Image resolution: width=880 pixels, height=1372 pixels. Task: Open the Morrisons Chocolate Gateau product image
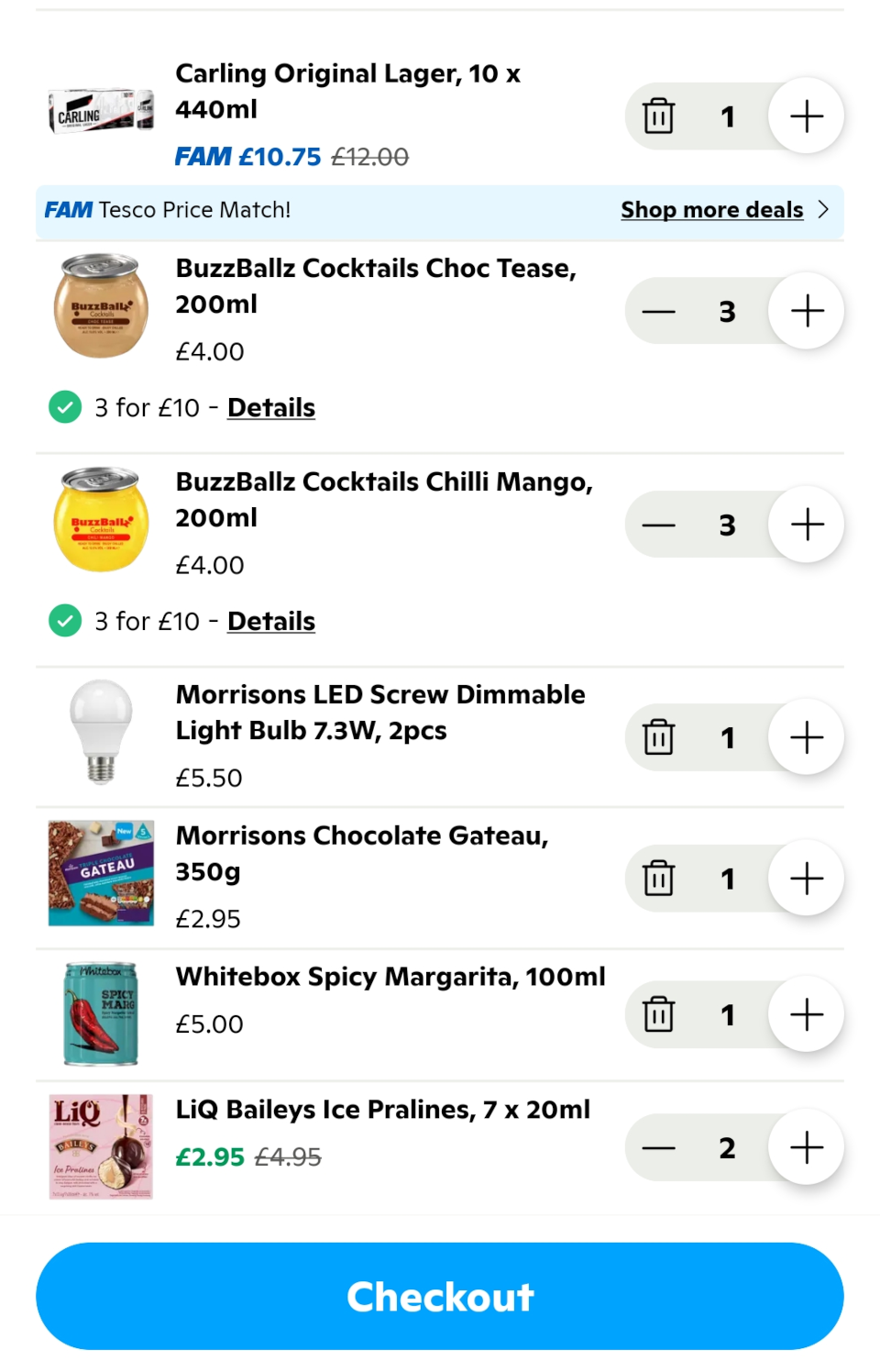[101, 874]
